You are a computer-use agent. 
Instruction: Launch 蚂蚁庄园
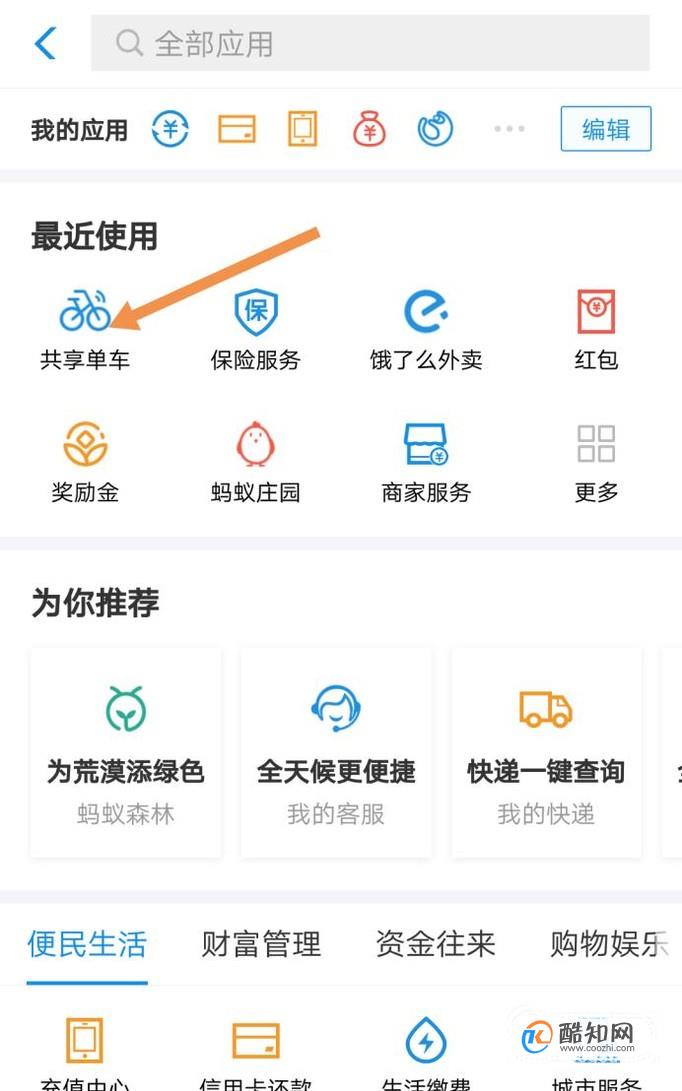(x=255, y=462)
